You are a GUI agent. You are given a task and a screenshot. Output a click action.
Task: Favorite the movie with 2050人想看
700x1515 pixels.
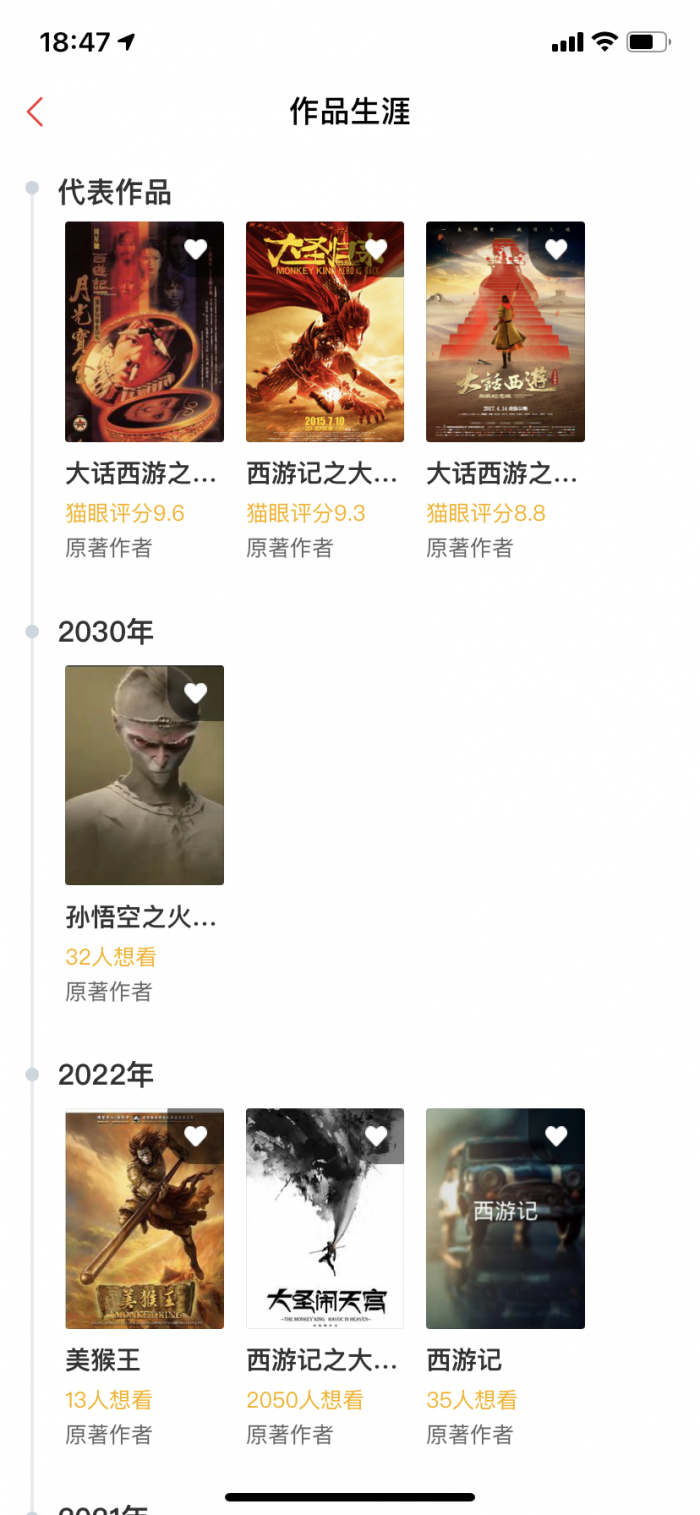(x=376, y=1136)
